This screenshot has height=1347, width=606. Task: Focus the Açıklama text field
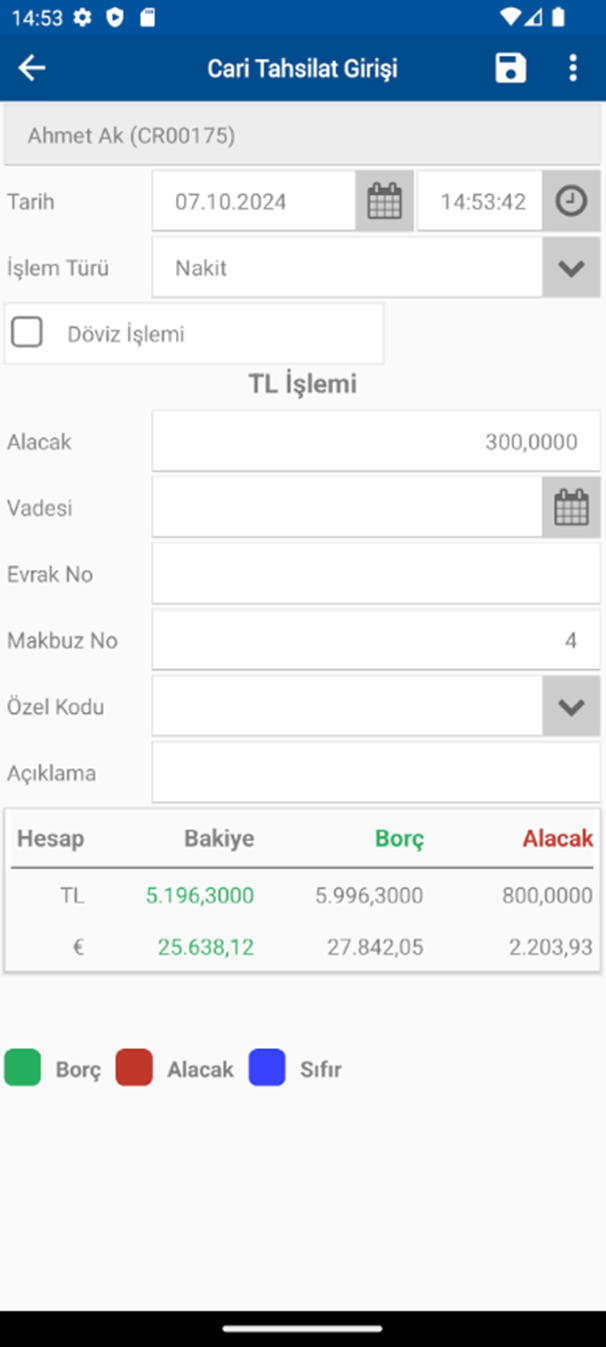376,772
